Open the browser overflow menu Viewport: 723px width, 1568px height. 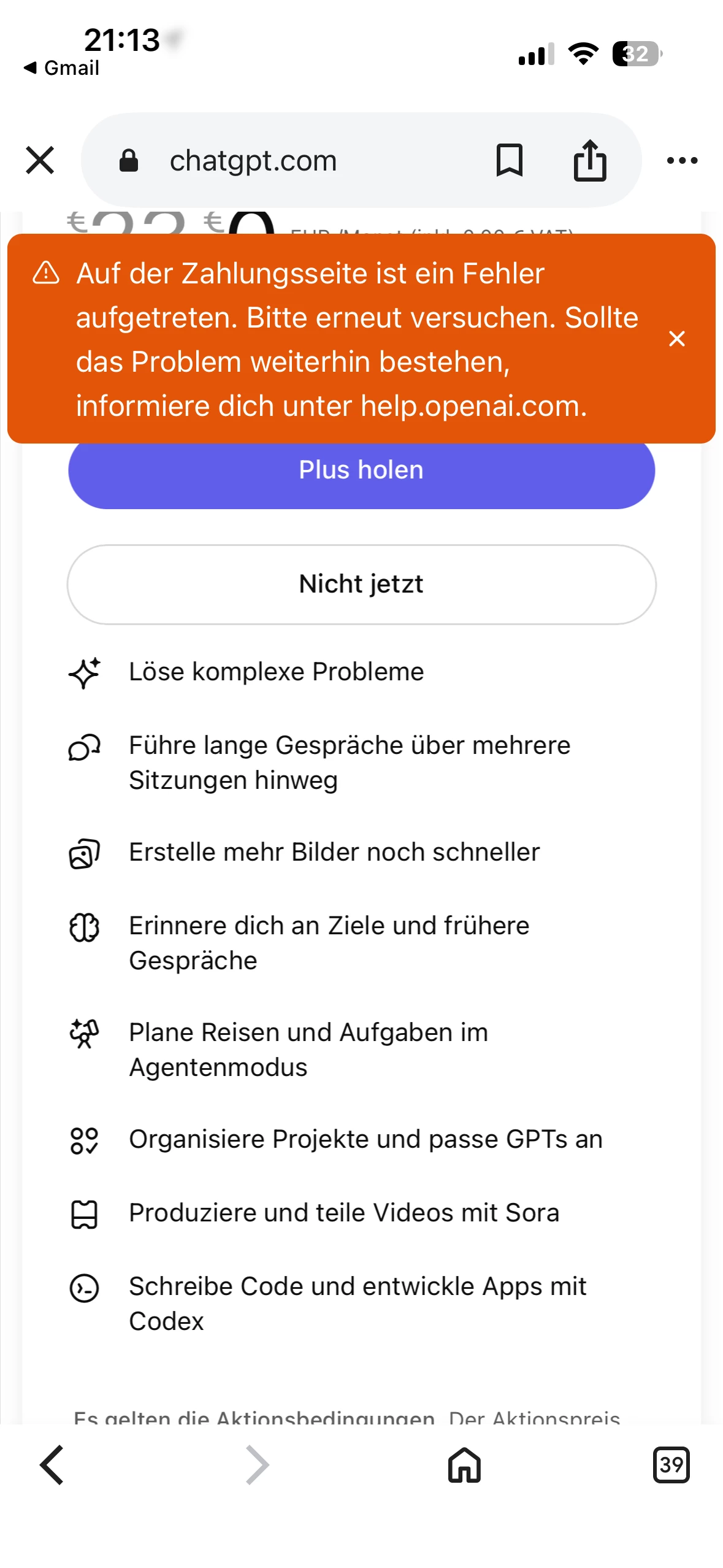pos(682,161)
